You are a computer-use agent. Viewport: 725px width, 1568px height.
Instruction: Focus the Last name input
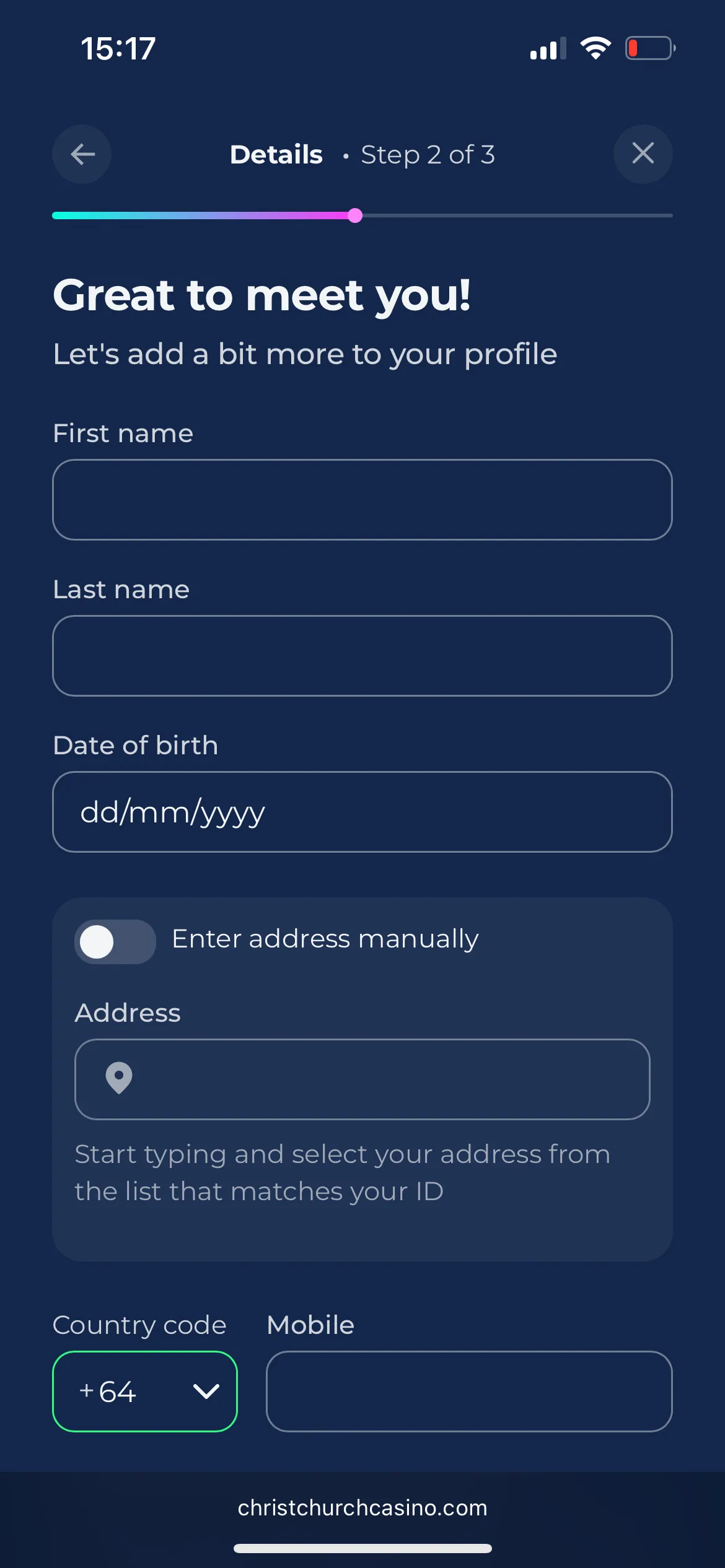pyautogui.click(x=362, y=656)
